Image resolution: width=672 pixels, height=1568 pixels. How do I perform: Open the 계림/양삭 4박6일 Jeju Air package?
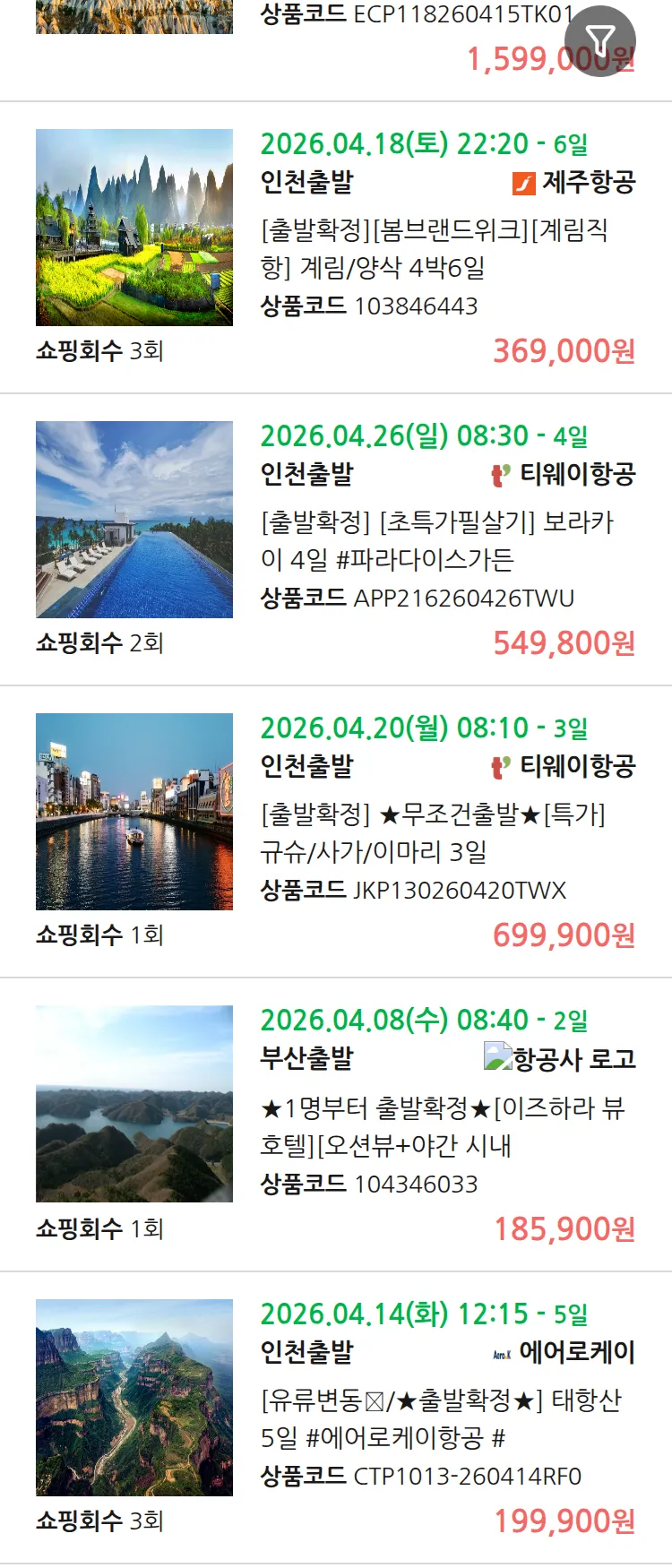tap(434, 248)
